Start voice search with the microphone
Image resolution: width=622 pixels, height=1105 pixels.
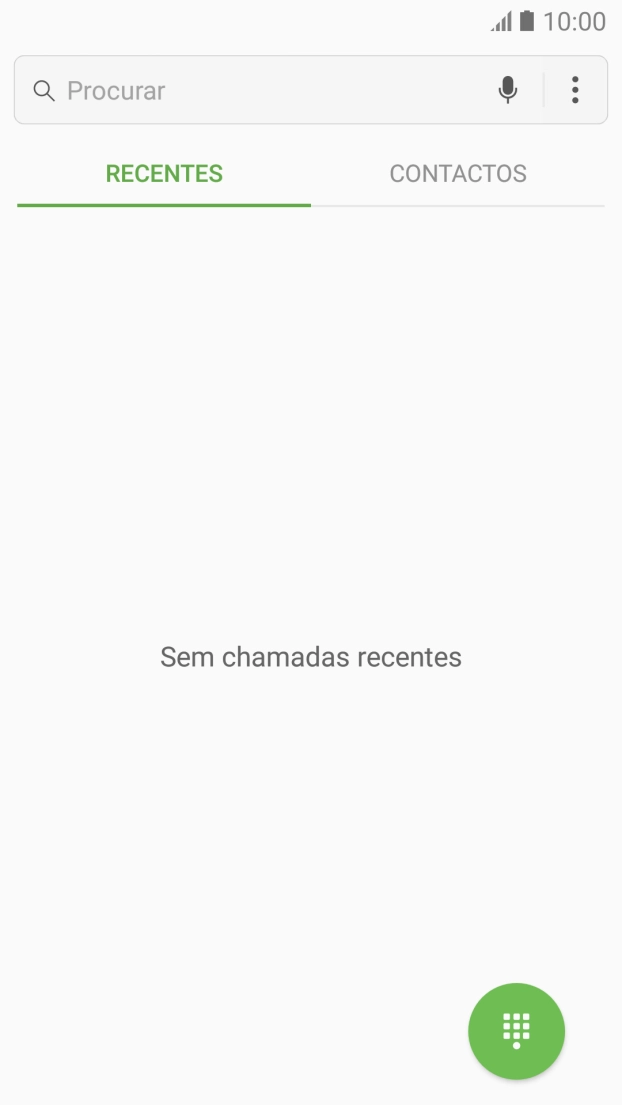tap(508, 91)
